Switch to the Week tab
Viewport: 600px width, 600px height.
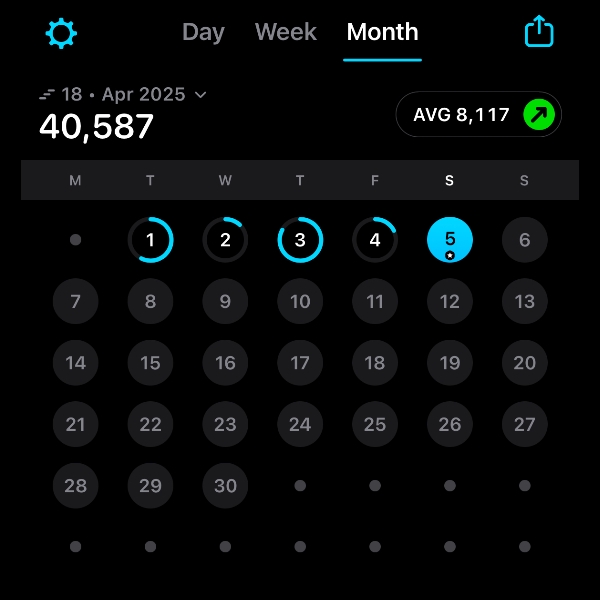click(x=286, y=32)
